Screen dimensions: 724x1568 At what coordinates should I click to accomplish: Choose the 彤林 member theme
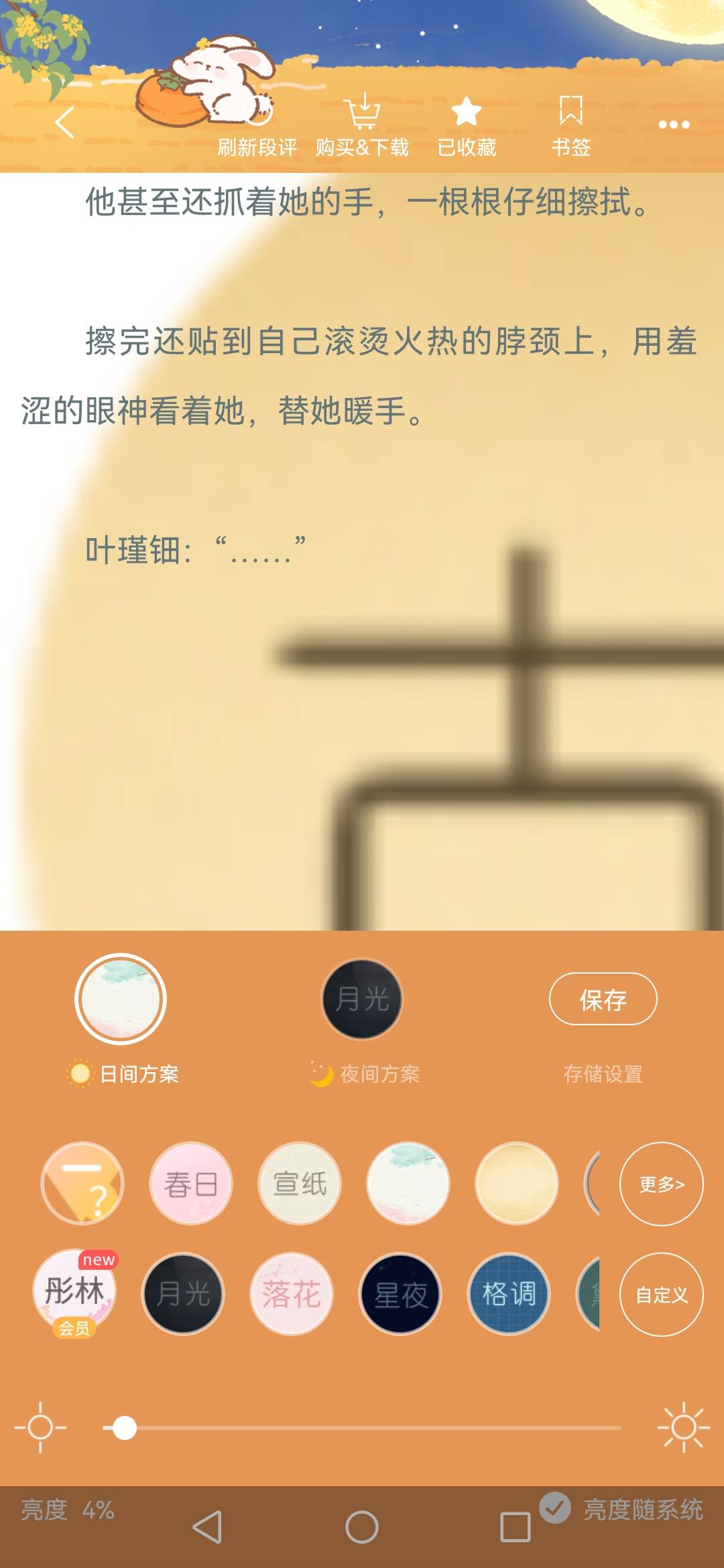[74, 1291]
